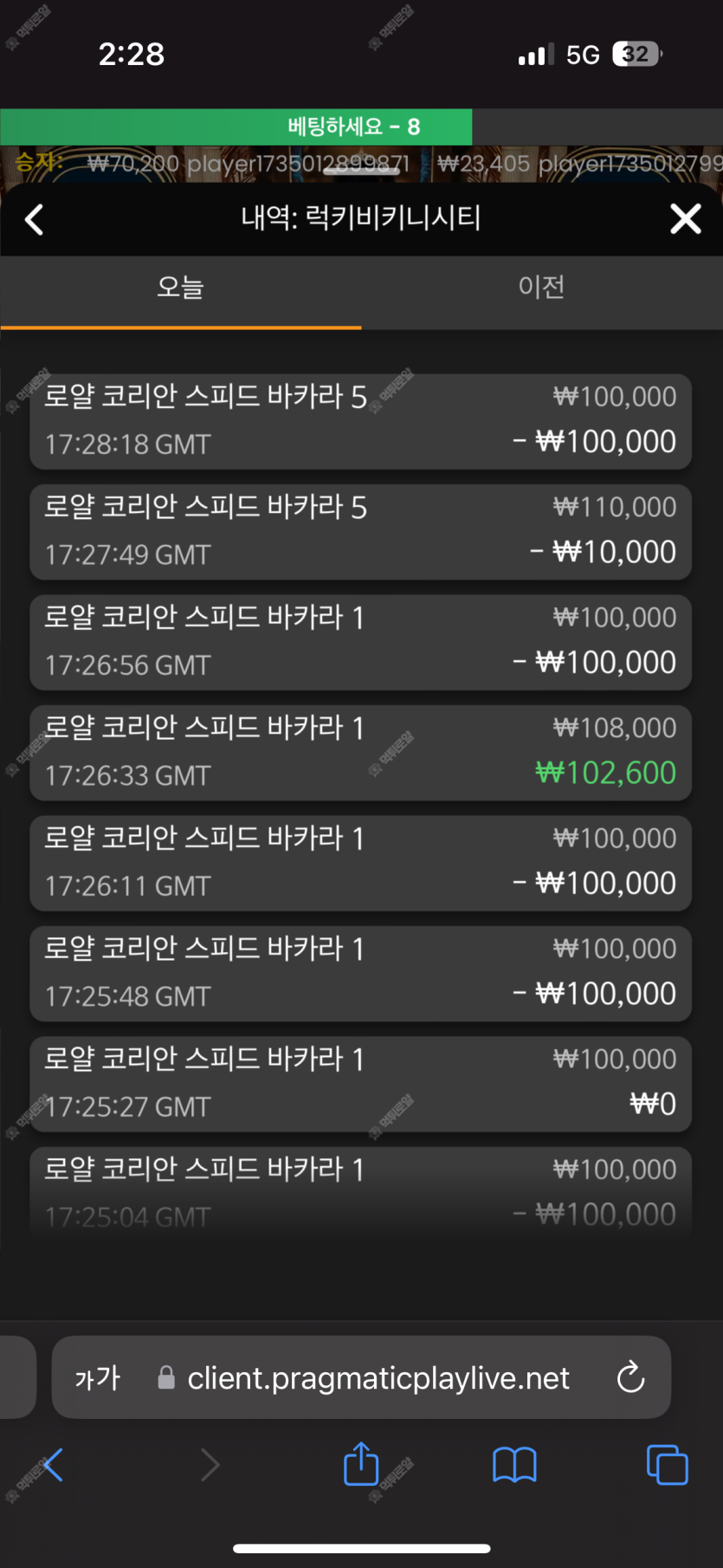Viewport: 723px width, 1568px height.
Task: Open Safari bookmarks
Action: 514,1465
